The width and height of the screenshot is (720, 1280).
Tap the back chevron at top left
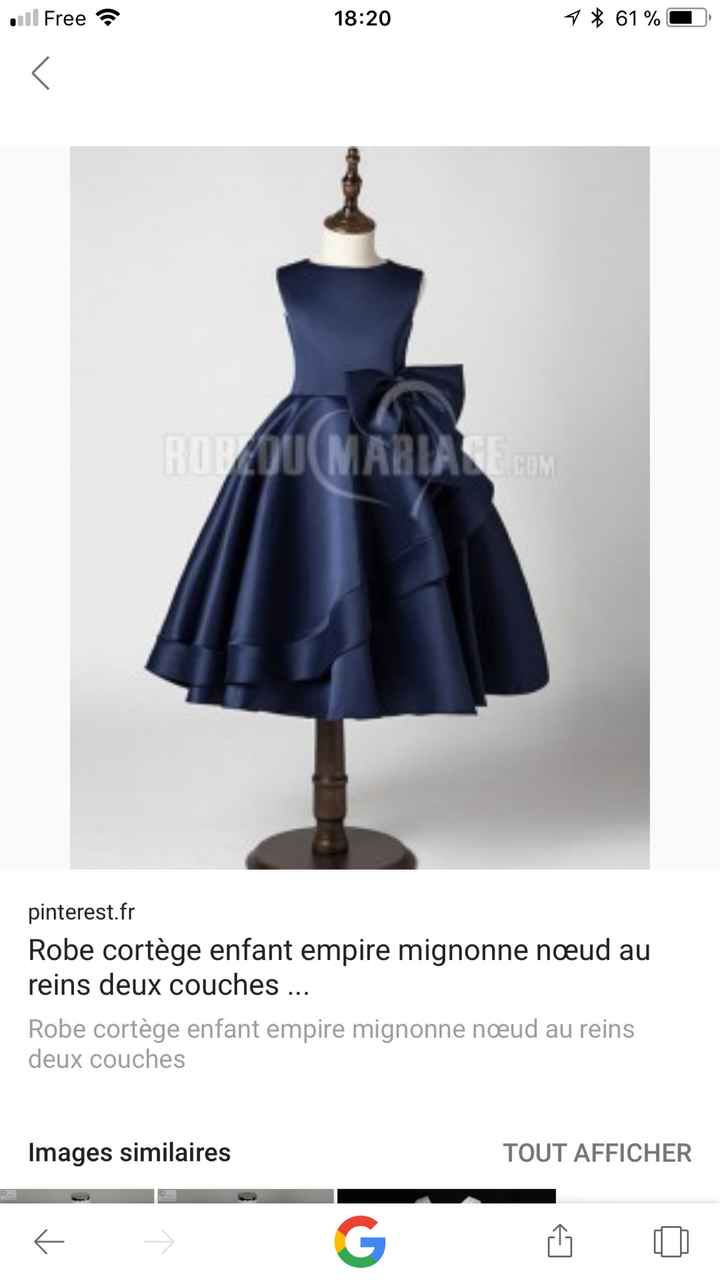[40, 73]
